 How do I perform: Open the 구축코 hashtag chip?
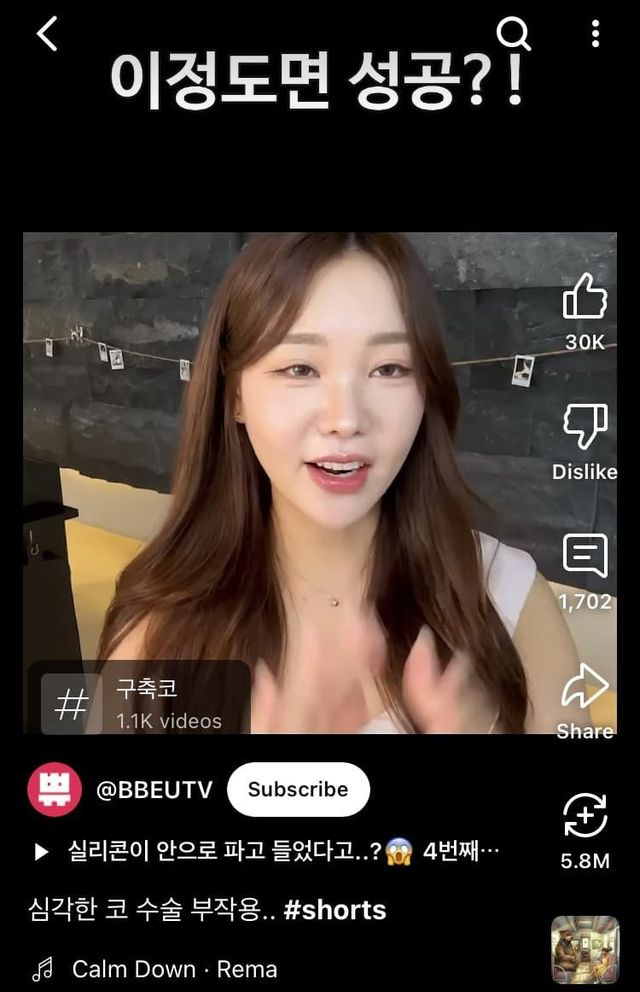[139, 703]
